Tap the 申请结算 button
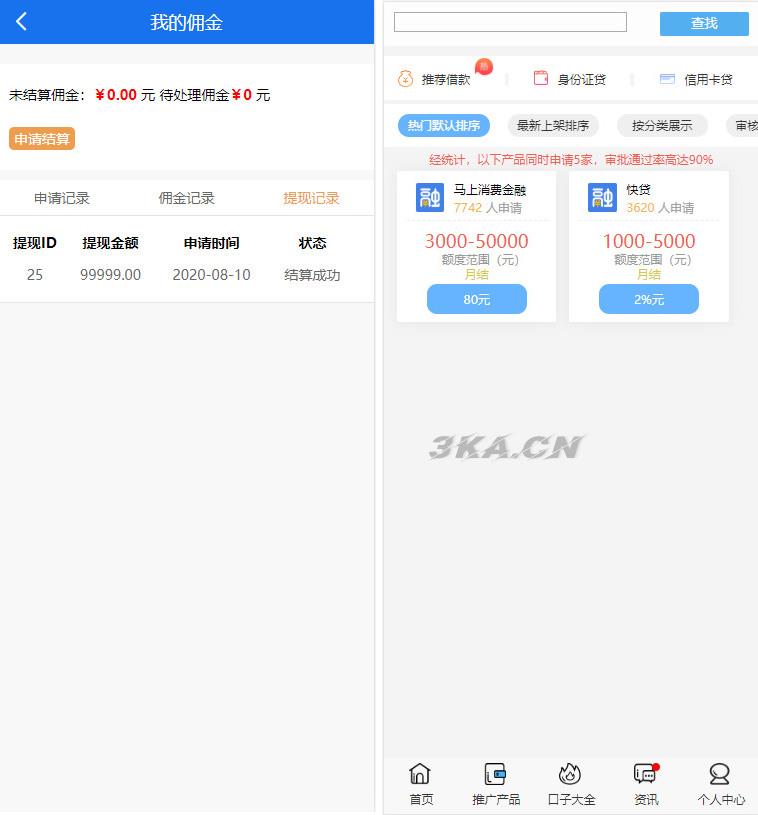 [42, 139]
